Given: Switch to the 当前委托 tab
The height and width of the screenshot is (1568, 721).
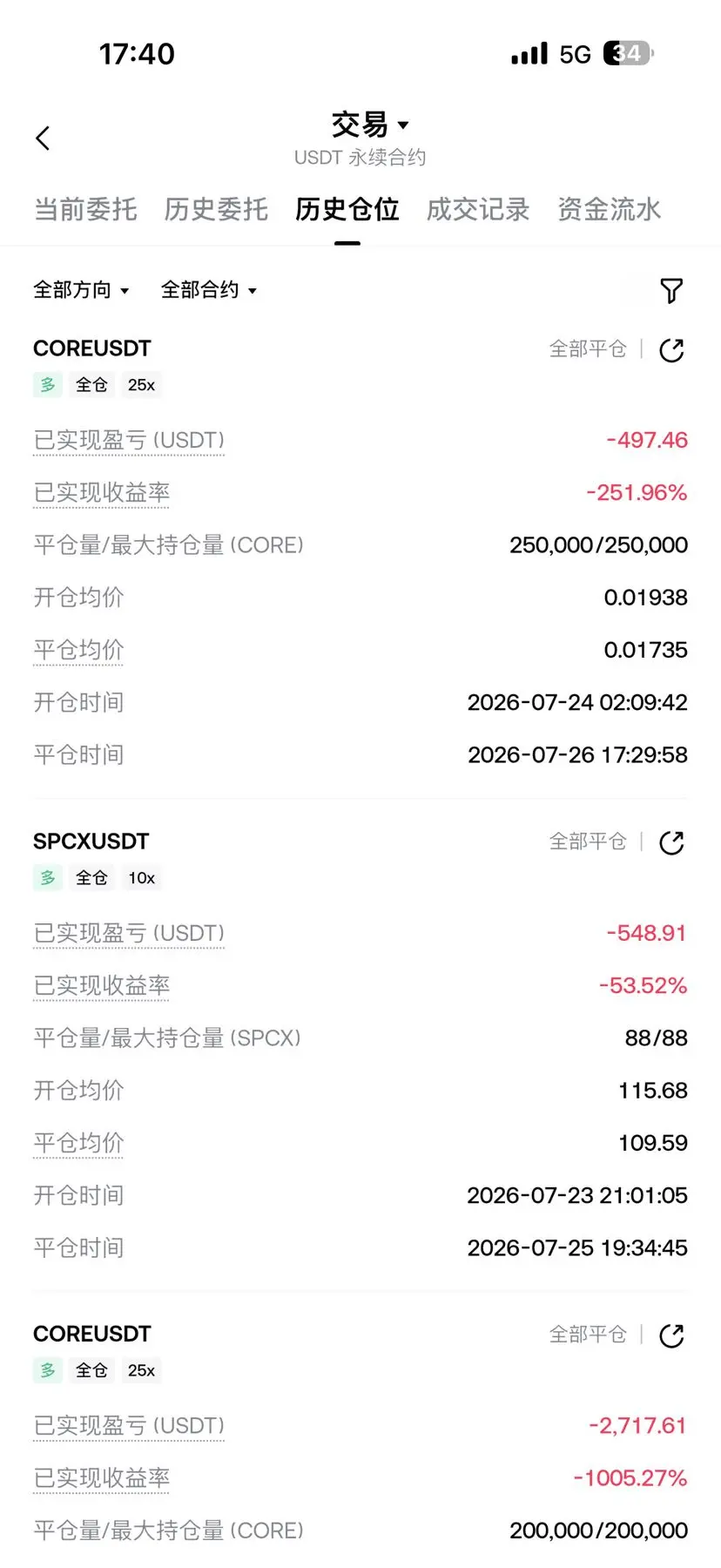Looking at the screenshot, I should tap(85, 209).
